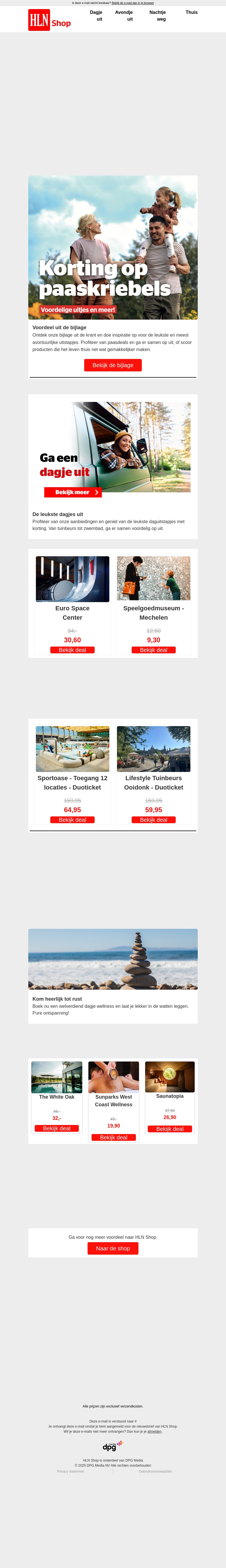View the Sunparks West Coast Wellness deal
This screenshot has height=1568, width=226.
[114, 1137]
